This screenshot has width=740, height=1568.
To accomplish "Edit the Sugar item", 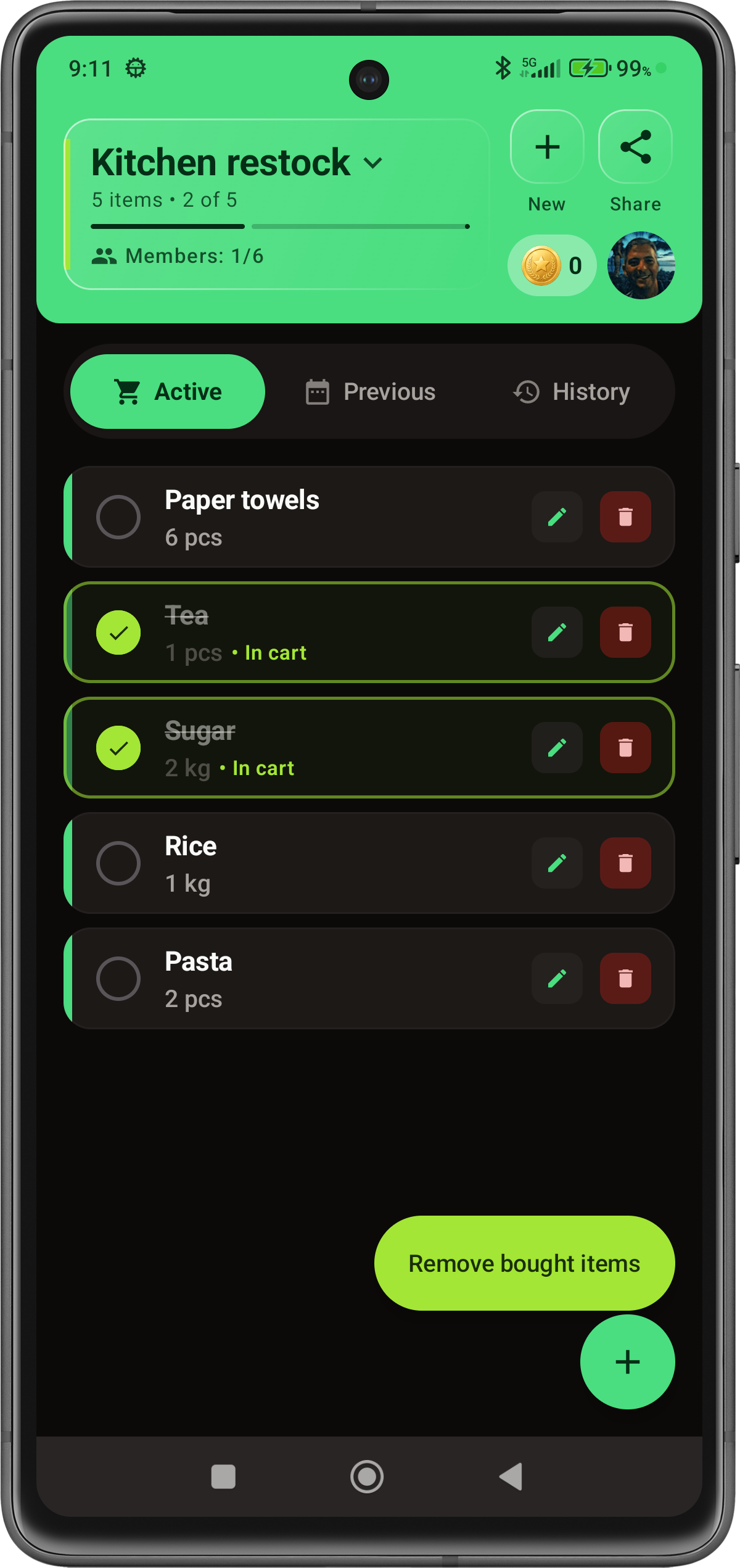I will tap(557, 748).
